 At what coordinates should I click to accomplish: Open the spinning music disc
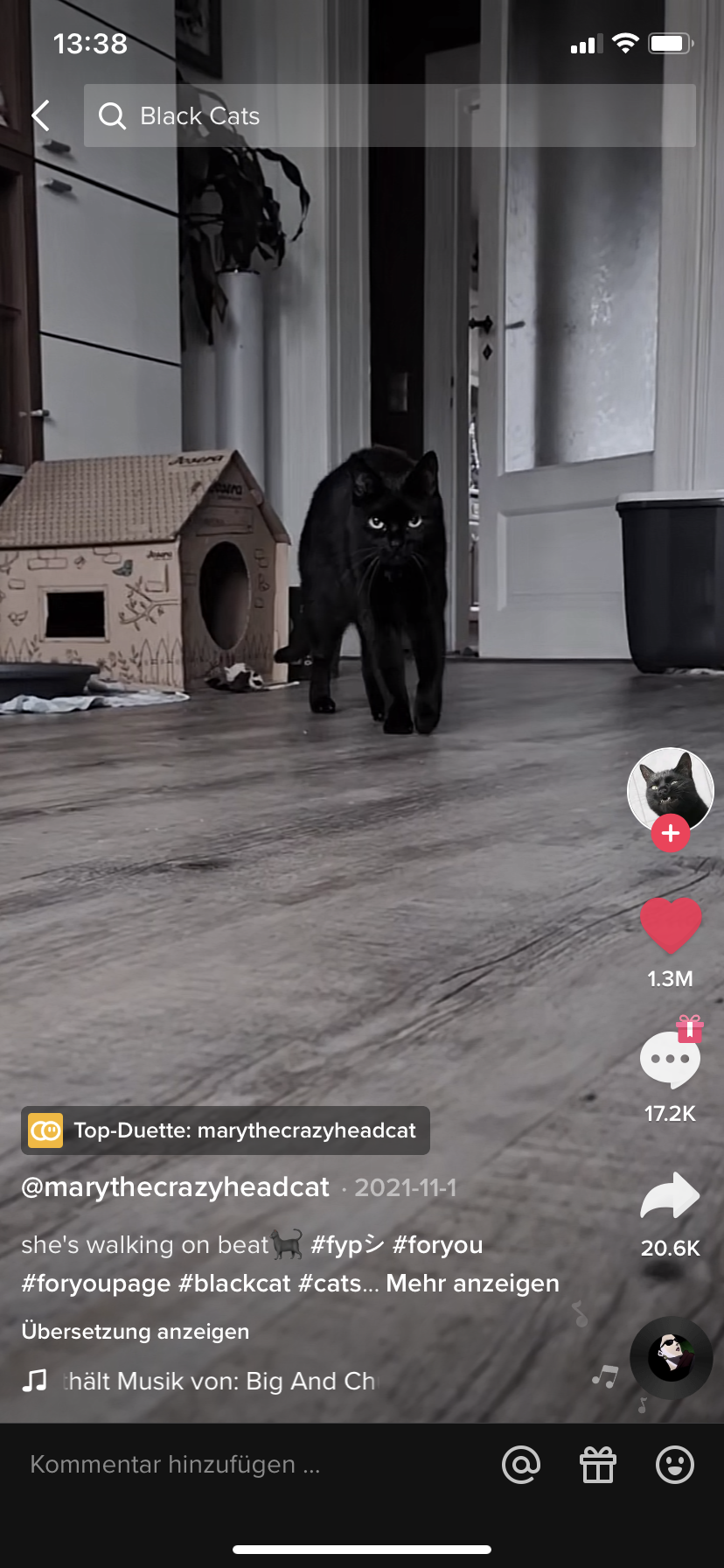tap(672, 1357)
